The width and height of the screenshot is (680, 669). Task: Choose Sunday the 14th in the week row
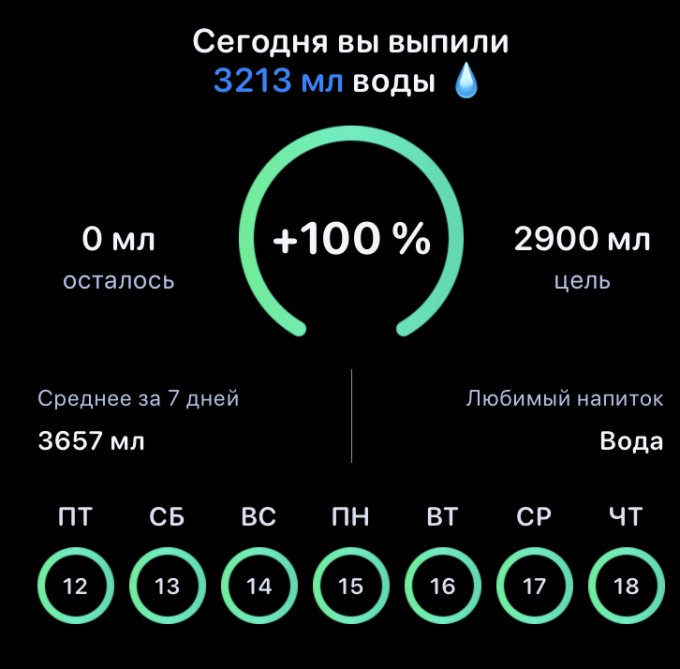pos(259,586)
